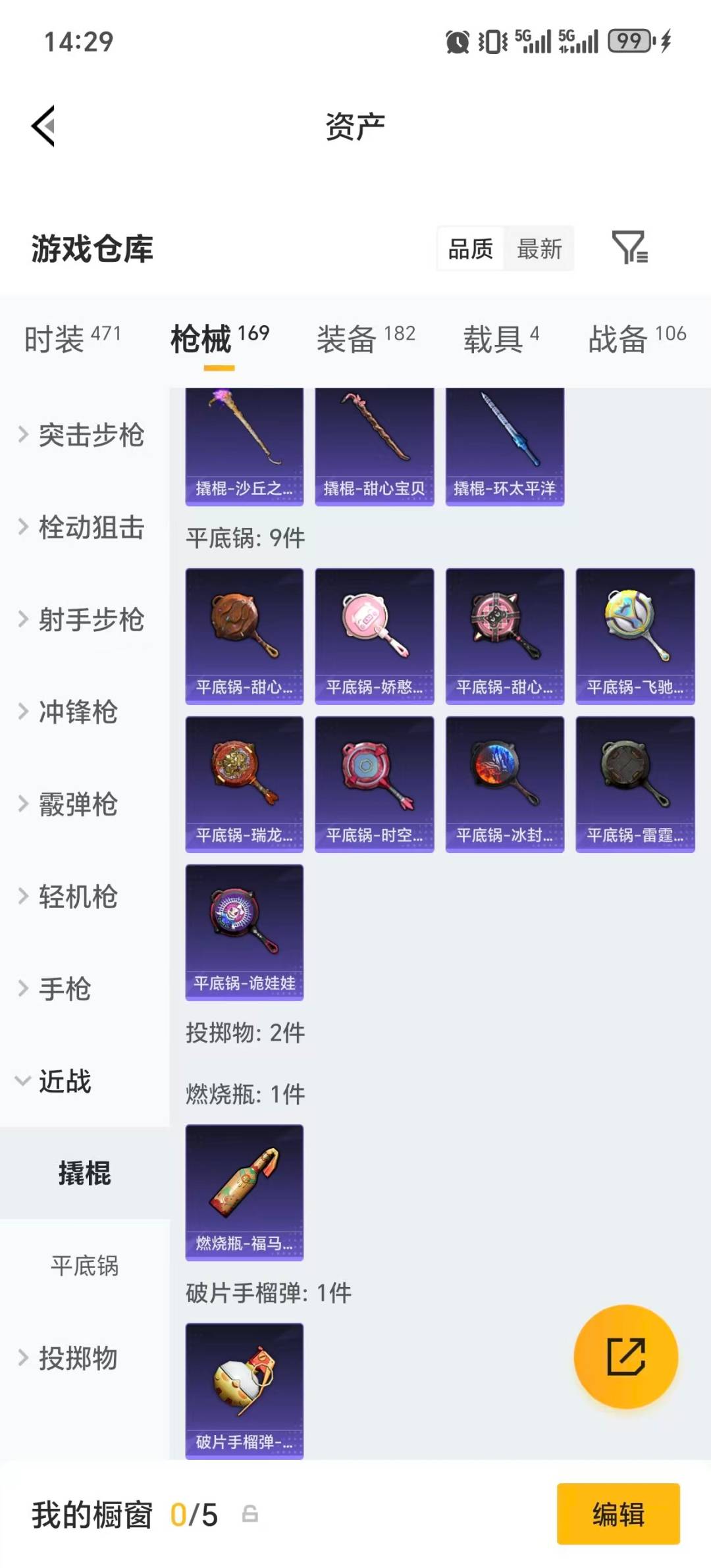Tap the back arrow at top left
This screenshot has width=711, height=1568.
pos(43,125)
